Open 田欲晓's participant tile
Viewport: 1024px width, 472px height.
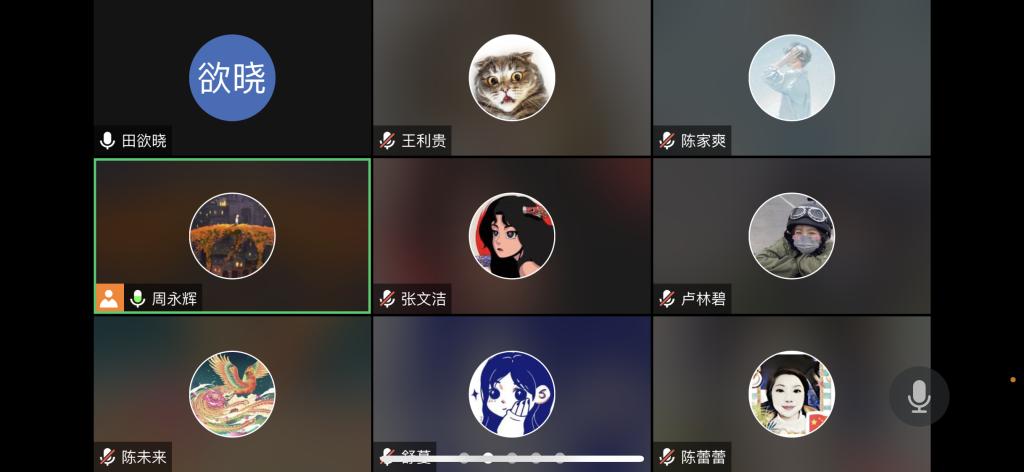pos(232,78)
